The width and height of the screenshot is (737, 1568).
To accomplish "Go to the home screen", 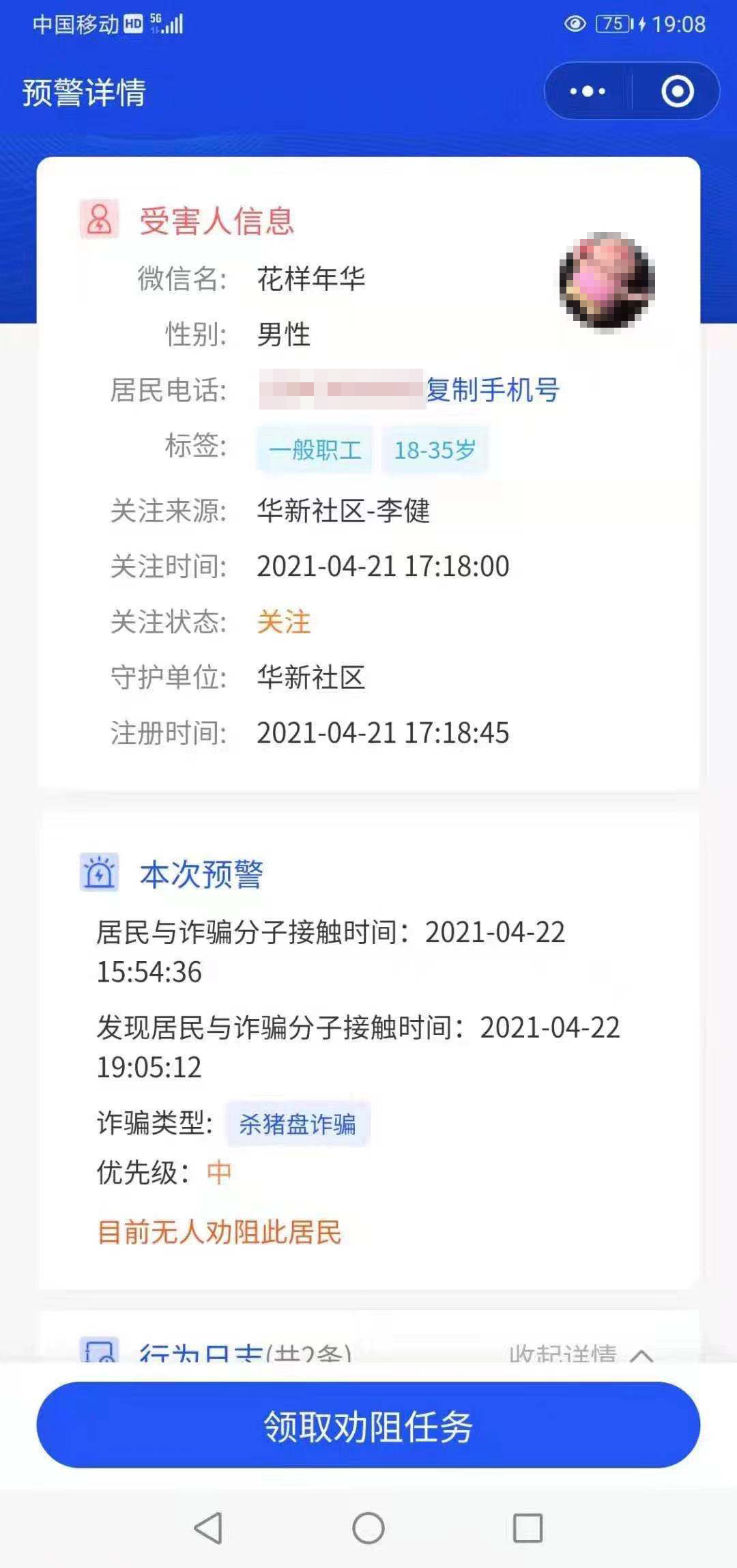I will 369,1528.
